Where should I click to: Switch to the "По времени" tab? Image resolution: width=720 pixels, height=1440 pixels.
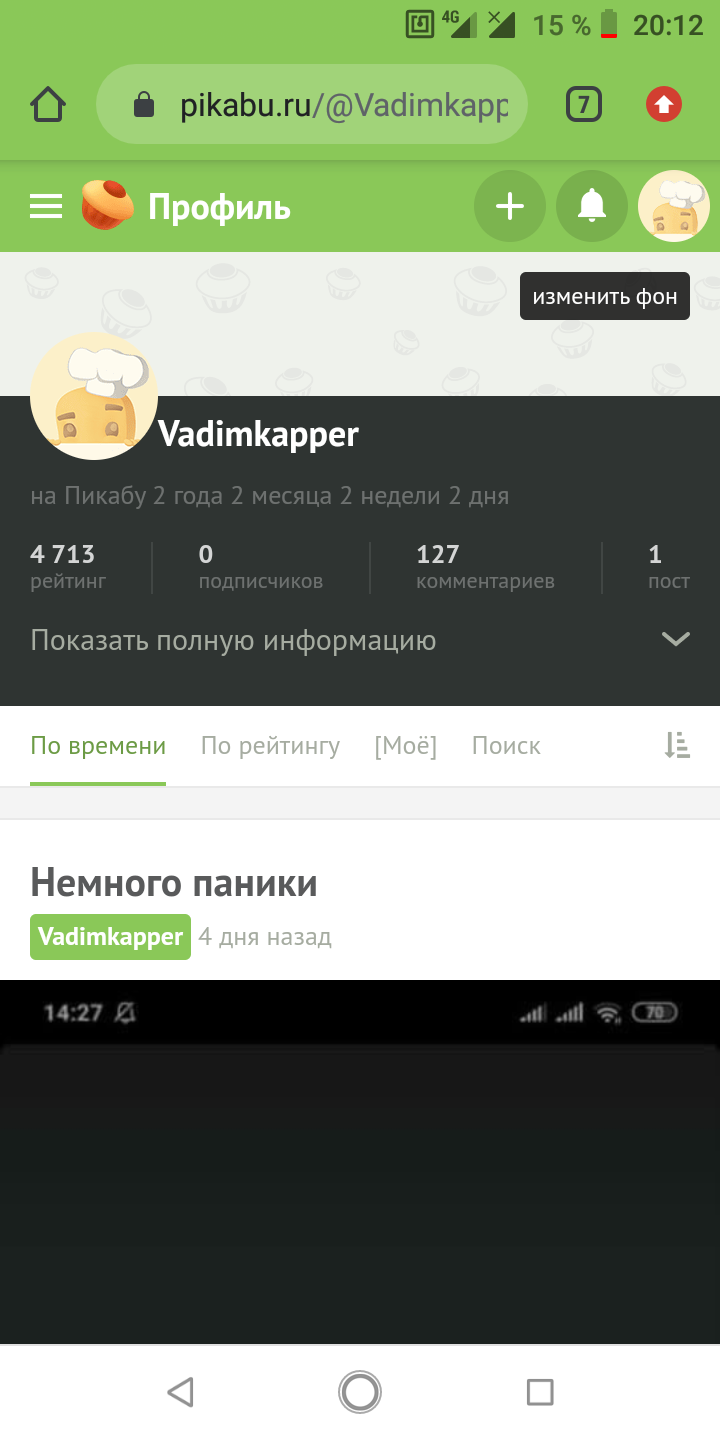(x=98, y=746)
